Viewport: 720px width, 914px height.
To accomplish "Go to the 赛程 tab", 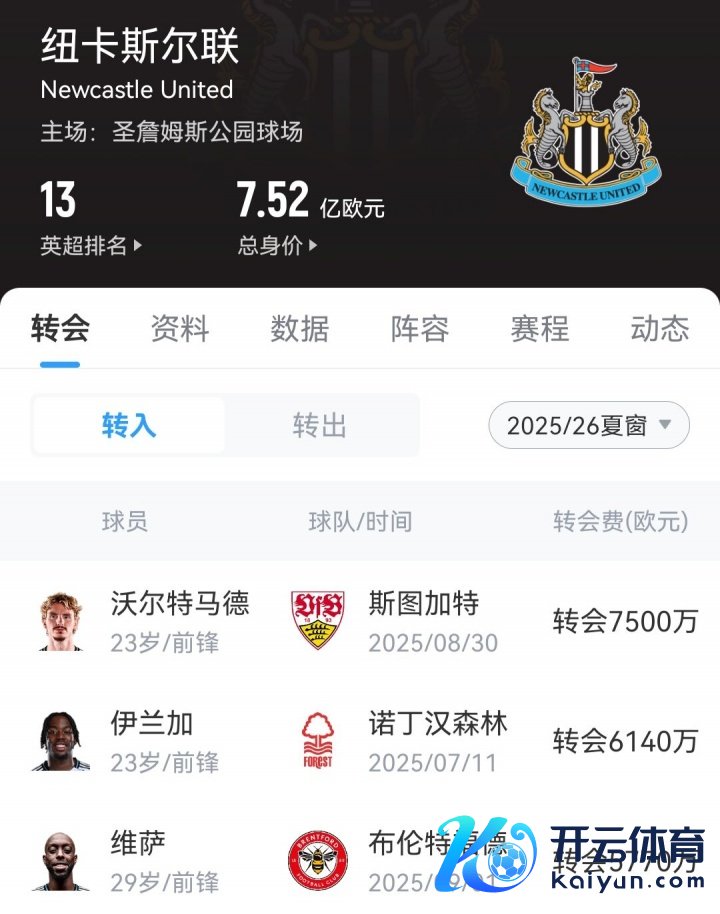I will [x=540, y=328].
